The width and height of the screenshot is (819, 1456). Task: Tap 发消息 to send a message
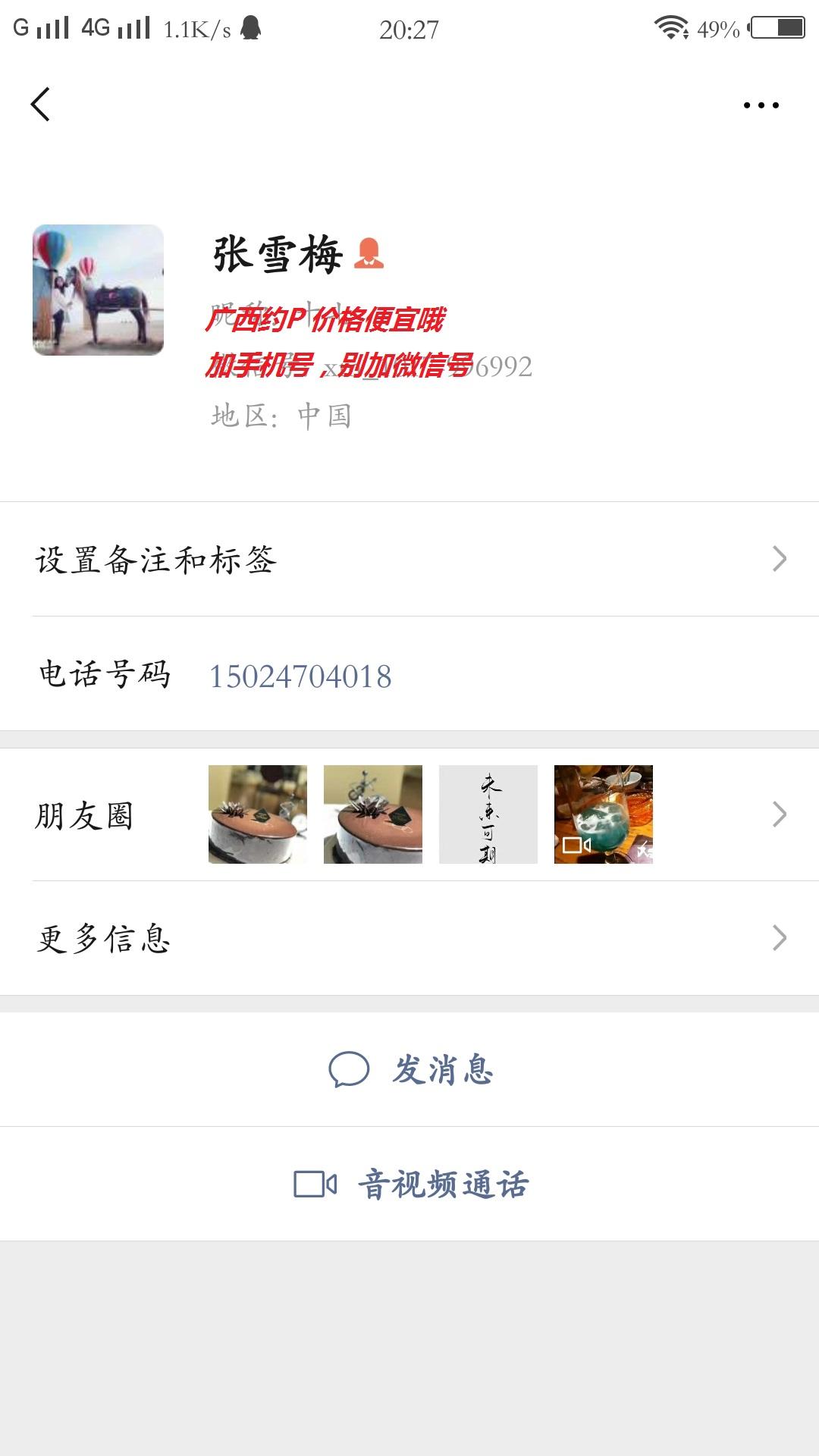[x=410, y=1070]
